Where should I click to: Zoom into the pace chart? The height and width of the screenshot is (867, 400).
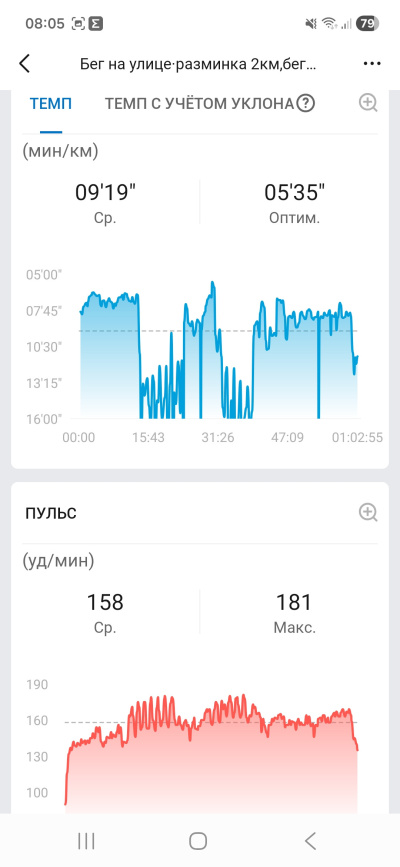[368, 103]
